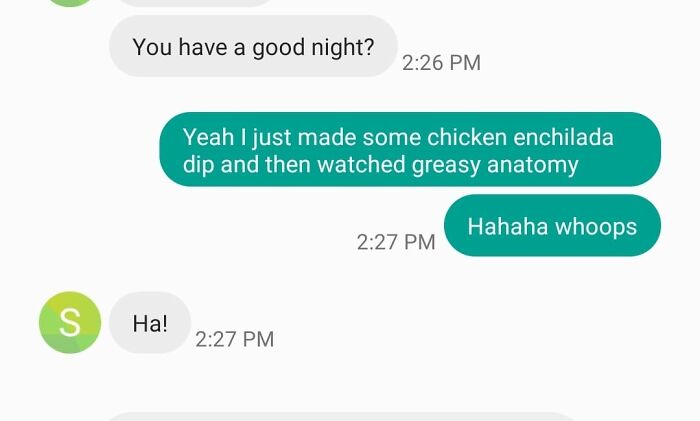Tap the "Ha!" message bubble
Screen dimensions: 700x421
150,323
